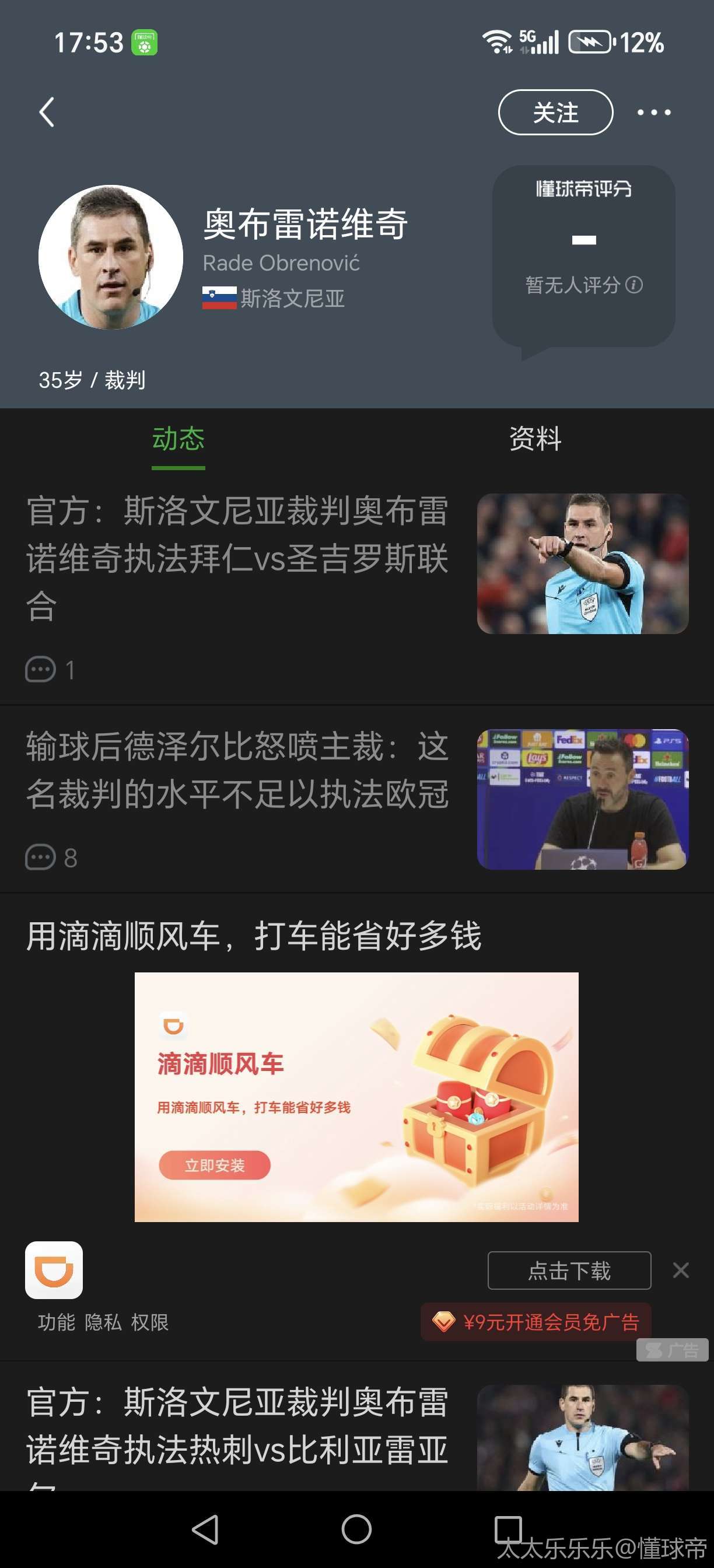Select the 动态 tab
This screenshot has height=1568, width=714.
click(178, 439)
